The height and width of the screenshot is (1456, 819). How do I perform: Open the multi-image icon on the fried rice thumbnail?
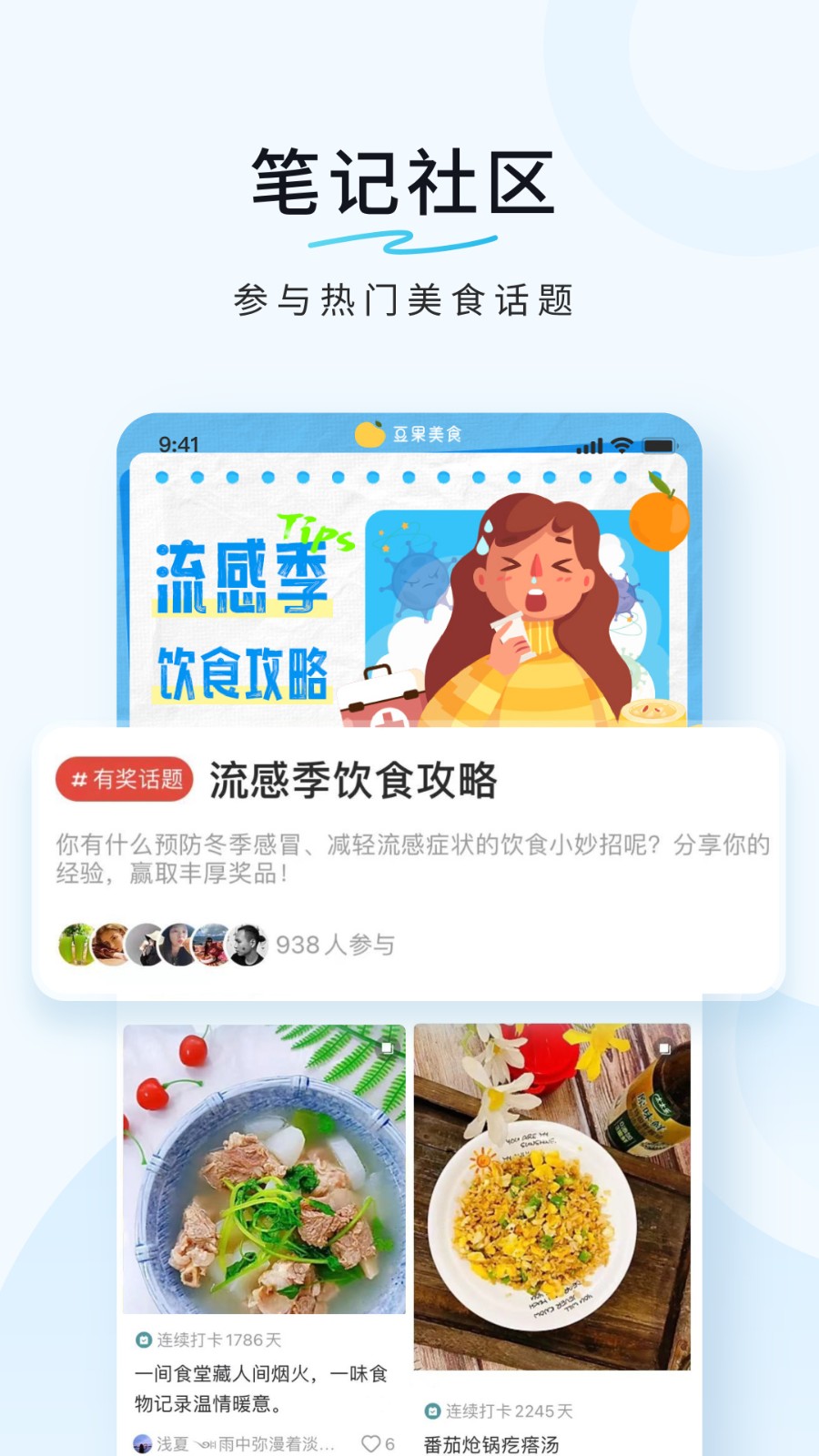(x=666, y=1049)
